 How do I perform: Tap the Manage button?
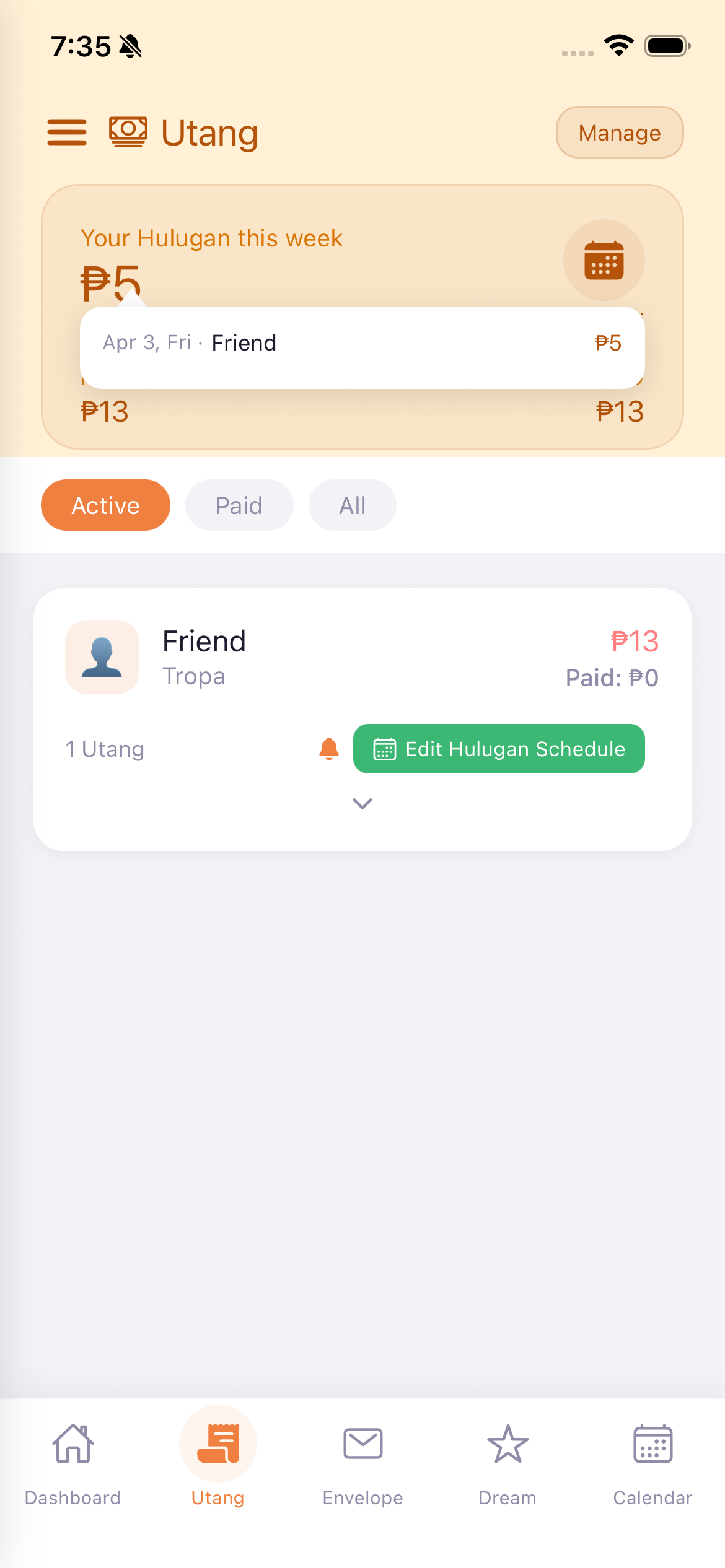tap(619, 133)
